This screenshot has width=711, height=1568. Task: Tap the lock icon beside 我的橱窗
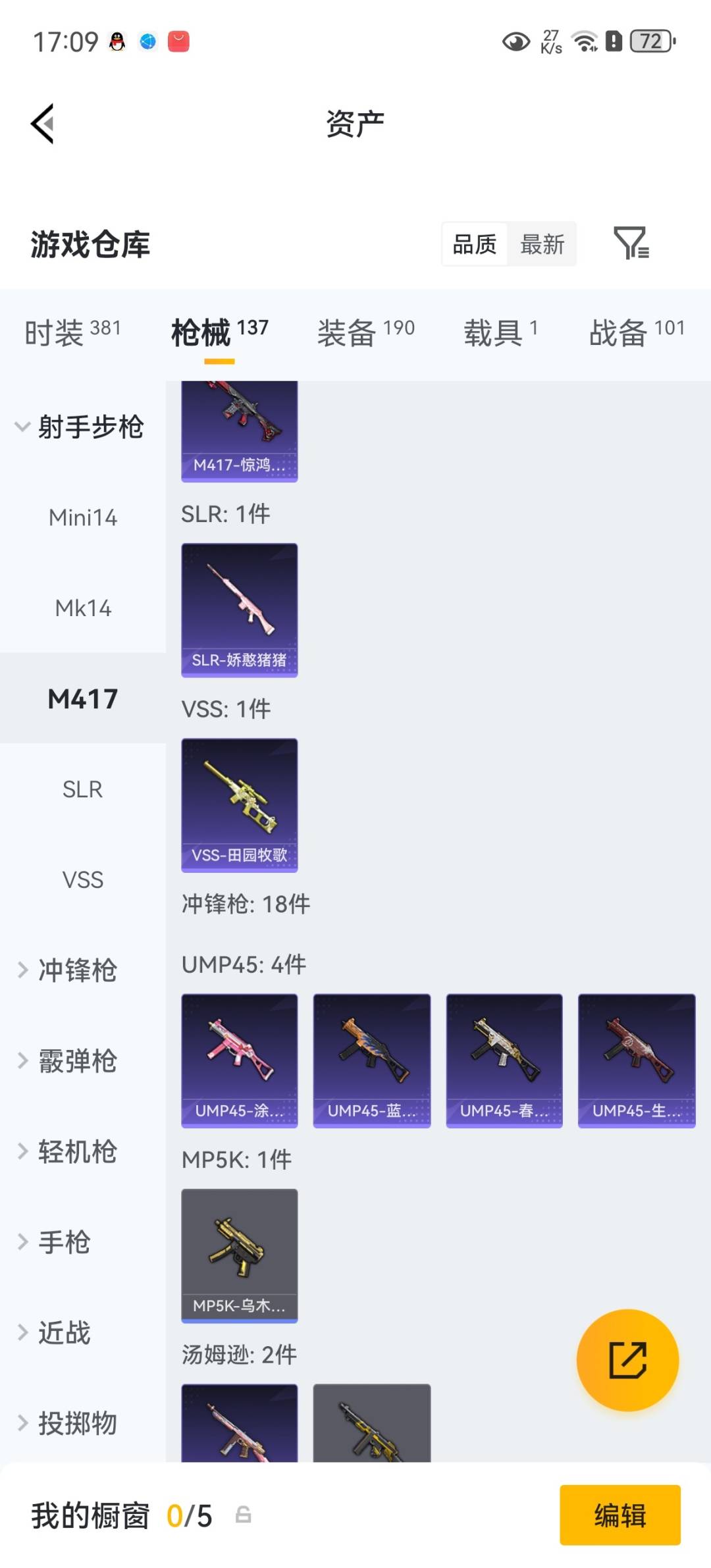[x=244, y=1514]
